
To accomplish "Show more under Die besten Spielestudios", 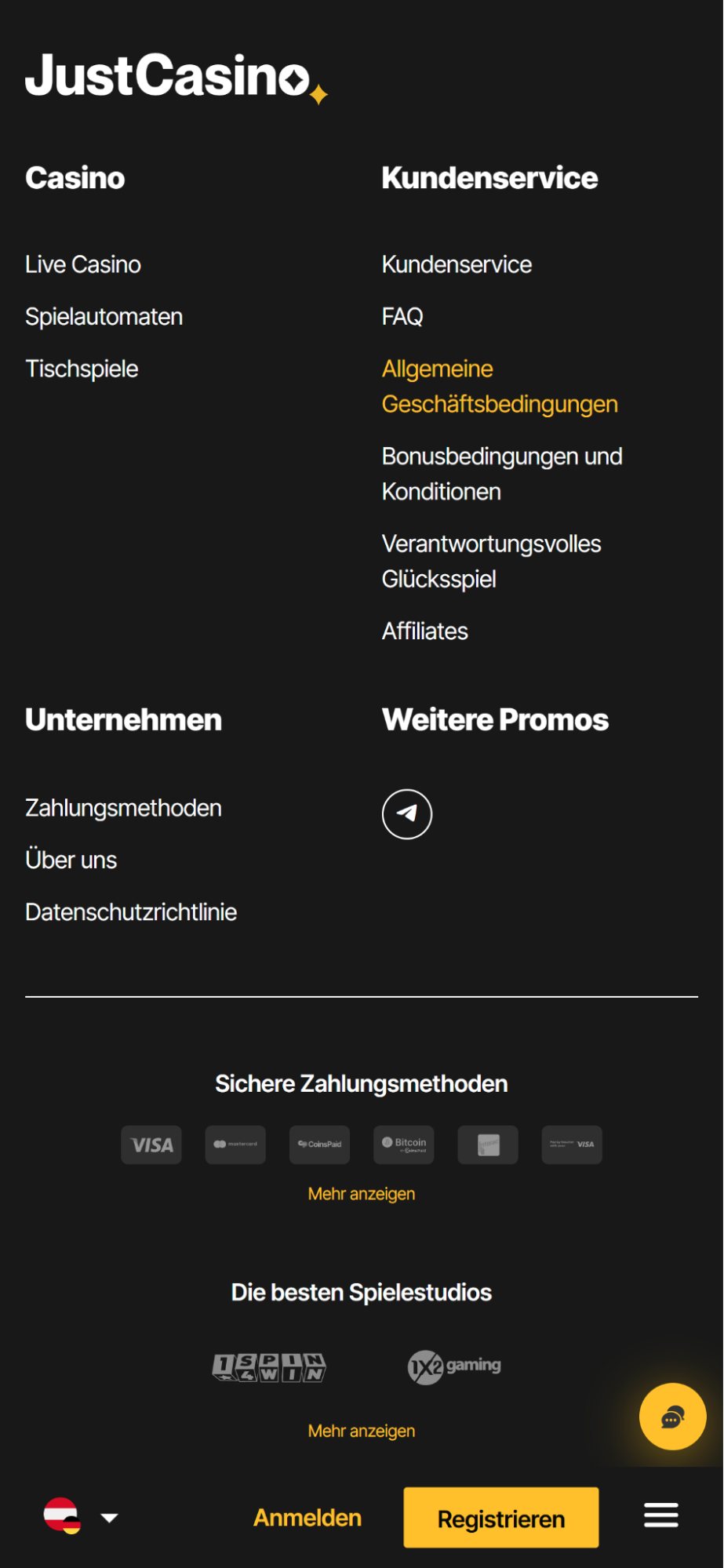I will coord(362,1431).
